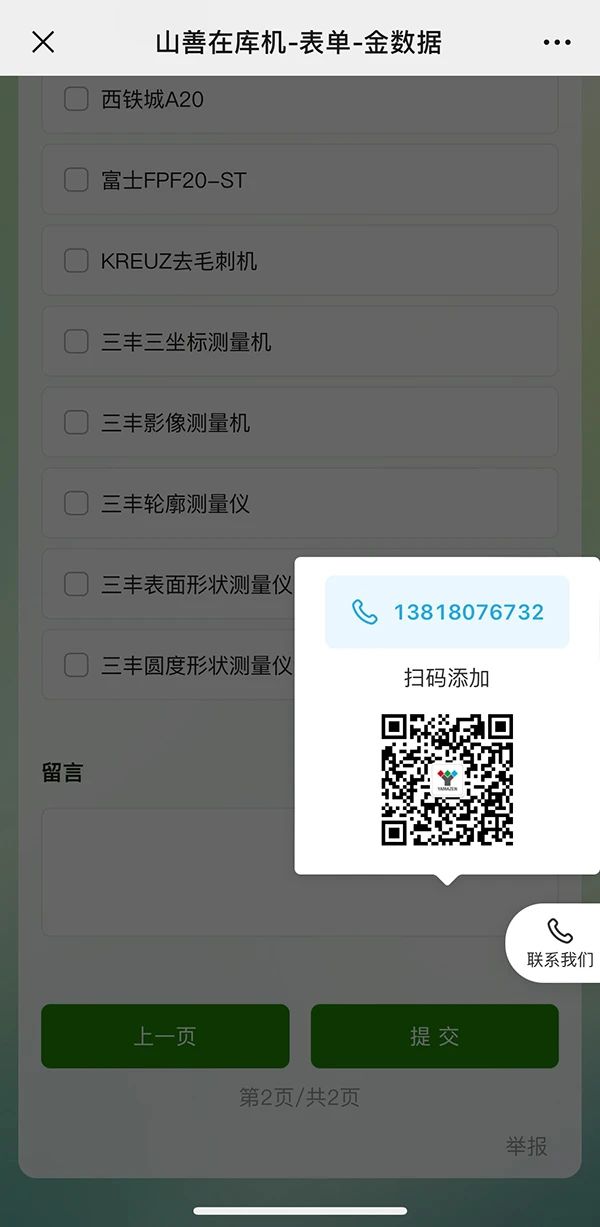Check the 西铁城A20 checkbox

[x=76, y=99]
